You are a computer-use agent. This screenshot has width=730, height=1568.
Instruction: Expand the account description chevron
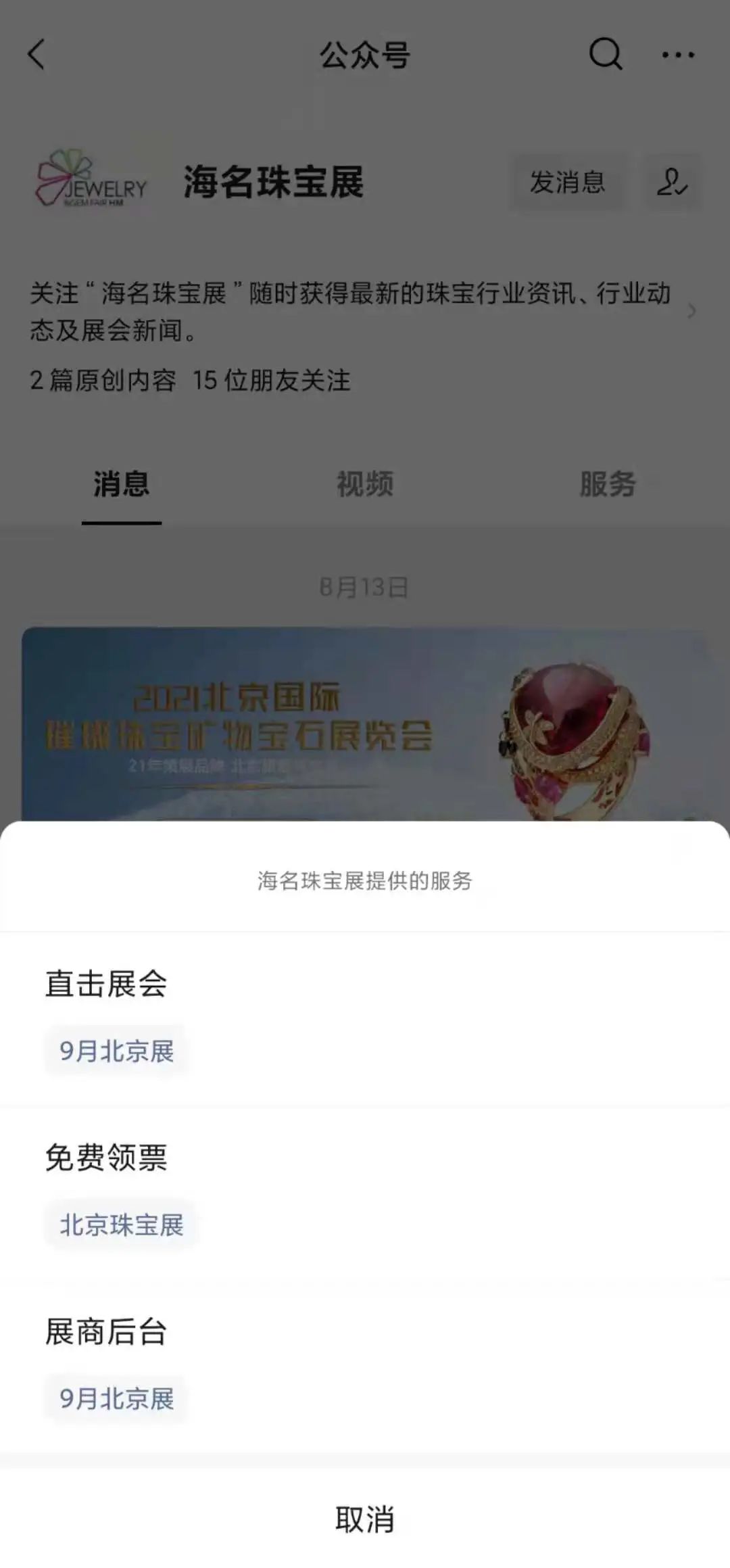tap(691, 311)
